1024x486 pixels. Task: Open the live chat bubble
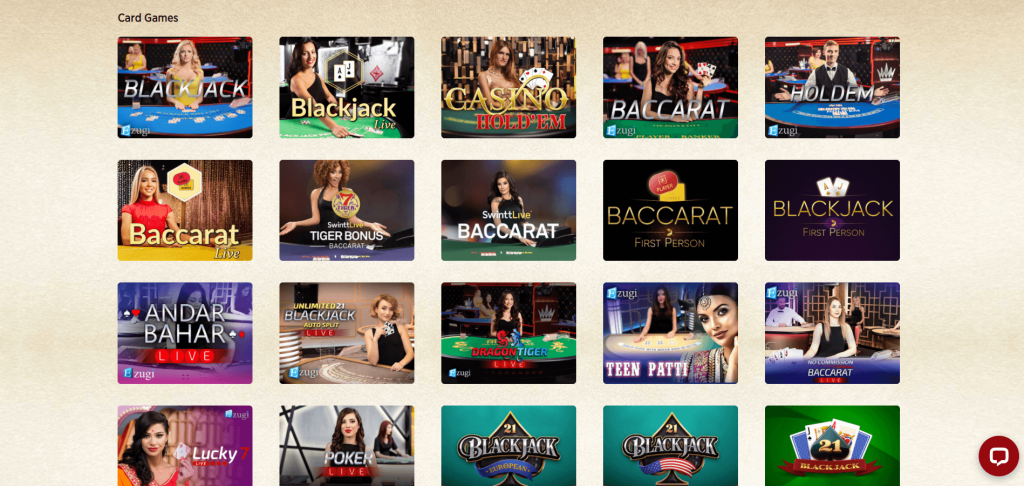tap(997, 455)
